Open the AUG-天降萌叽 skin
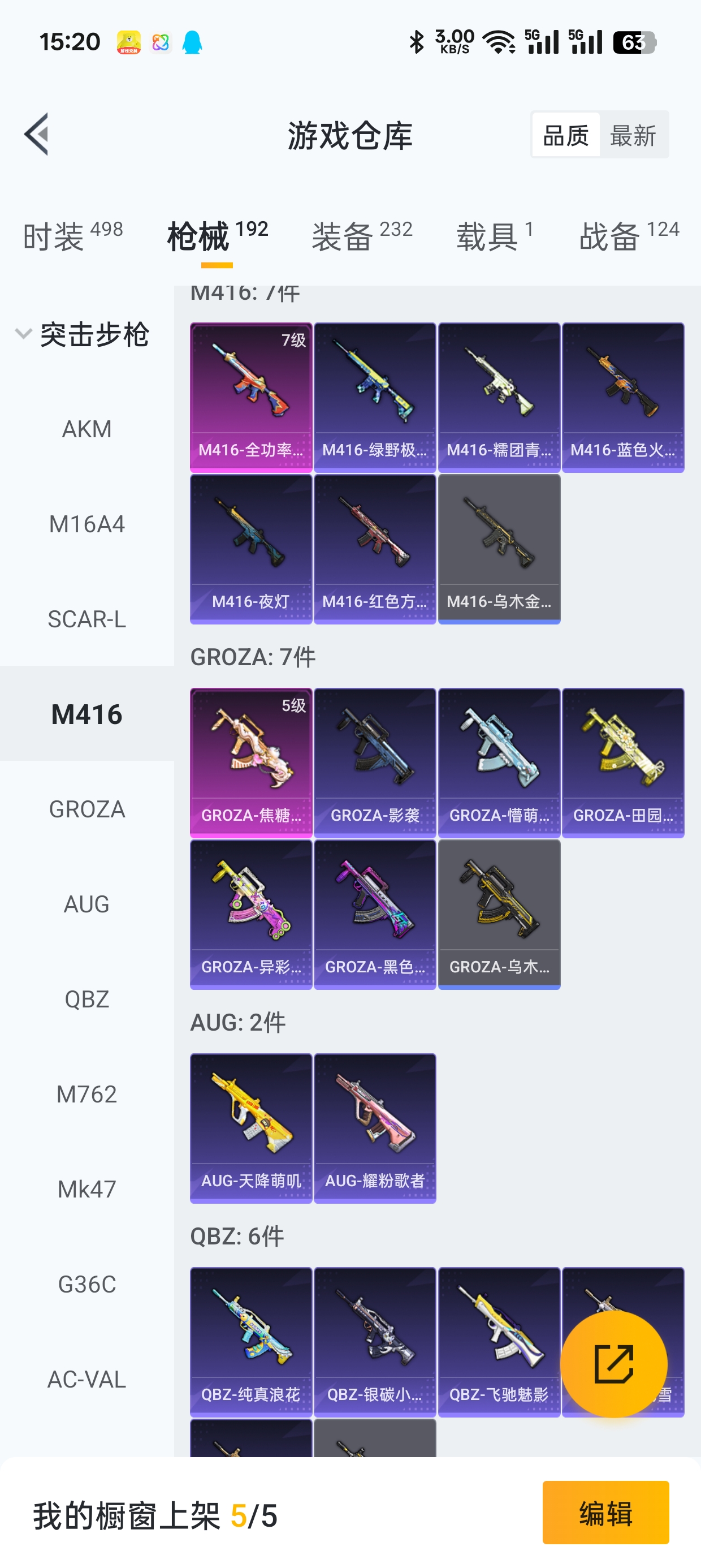701x1568 pixels. 250,1127
